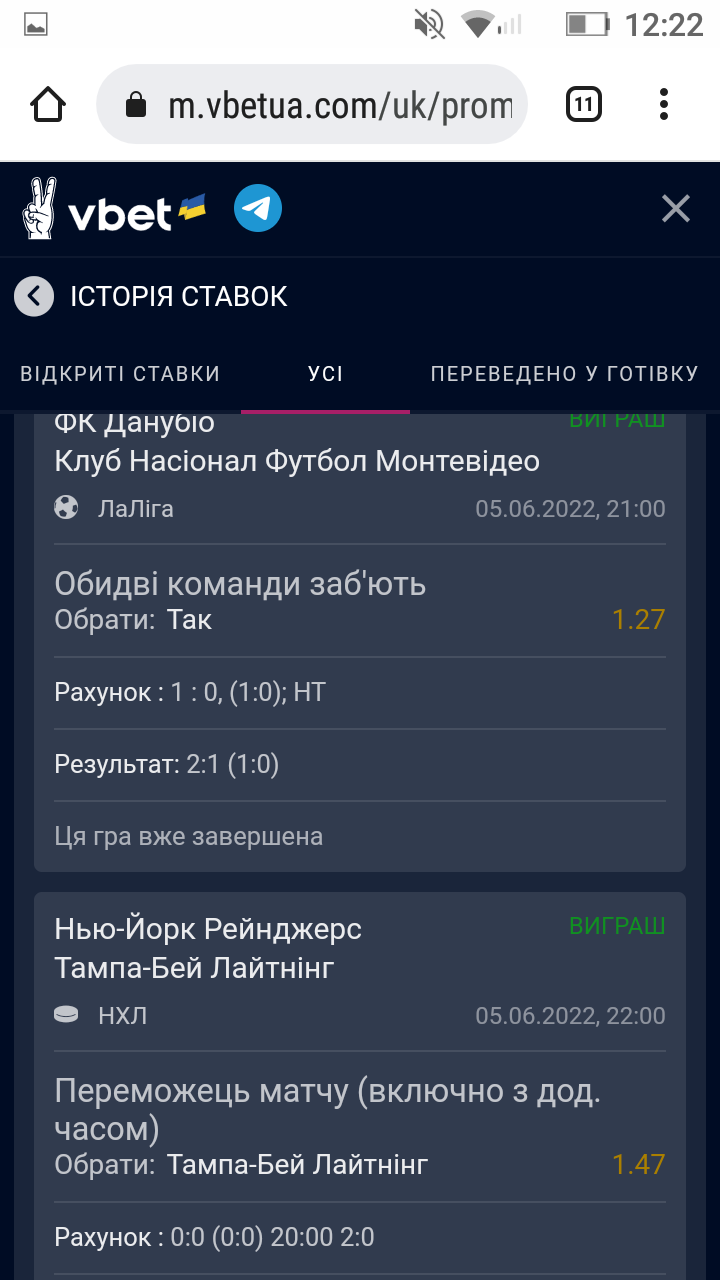Open browser home page
720x1280 pixels.
pyautogui.click(x=48, y=105)
